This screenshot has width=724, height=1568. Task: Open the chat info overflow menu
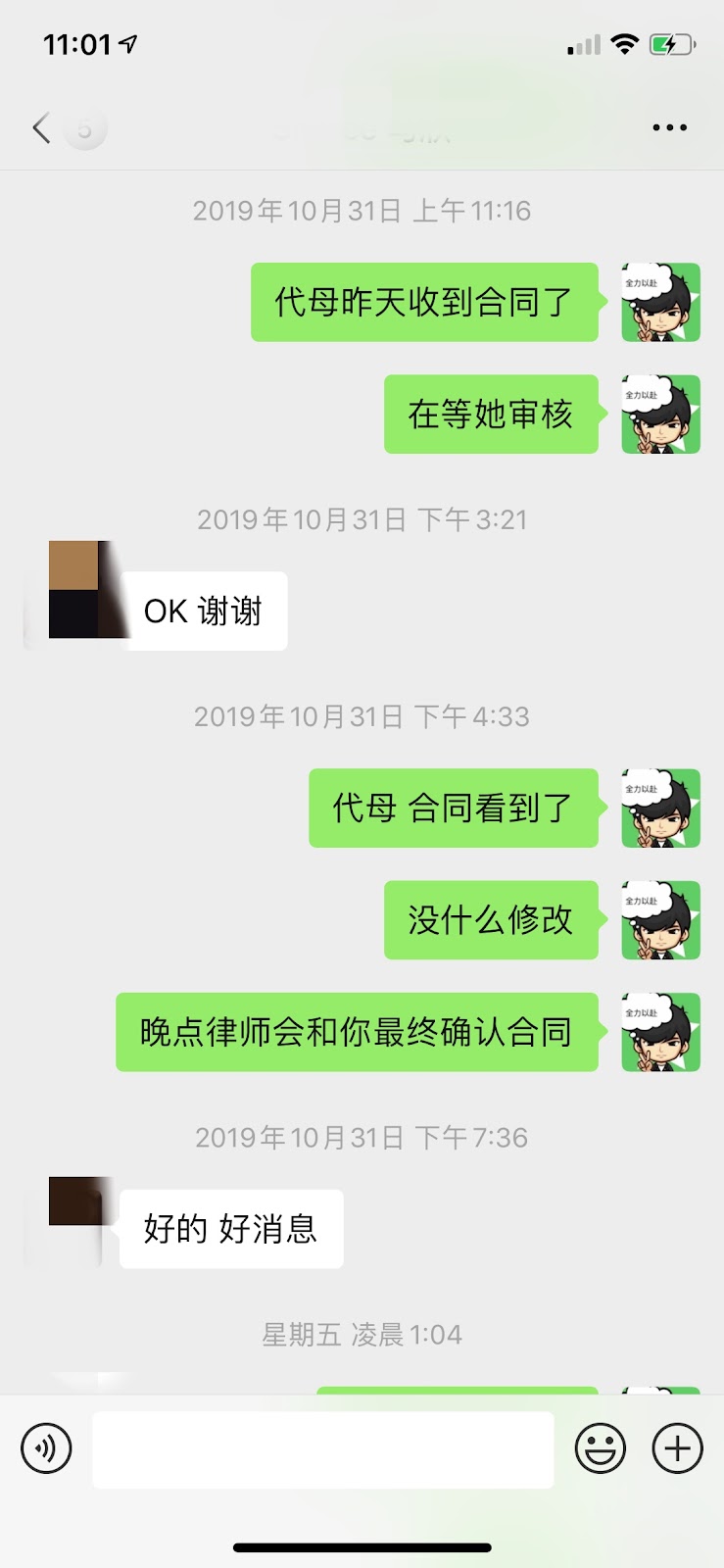pos(669,127)
